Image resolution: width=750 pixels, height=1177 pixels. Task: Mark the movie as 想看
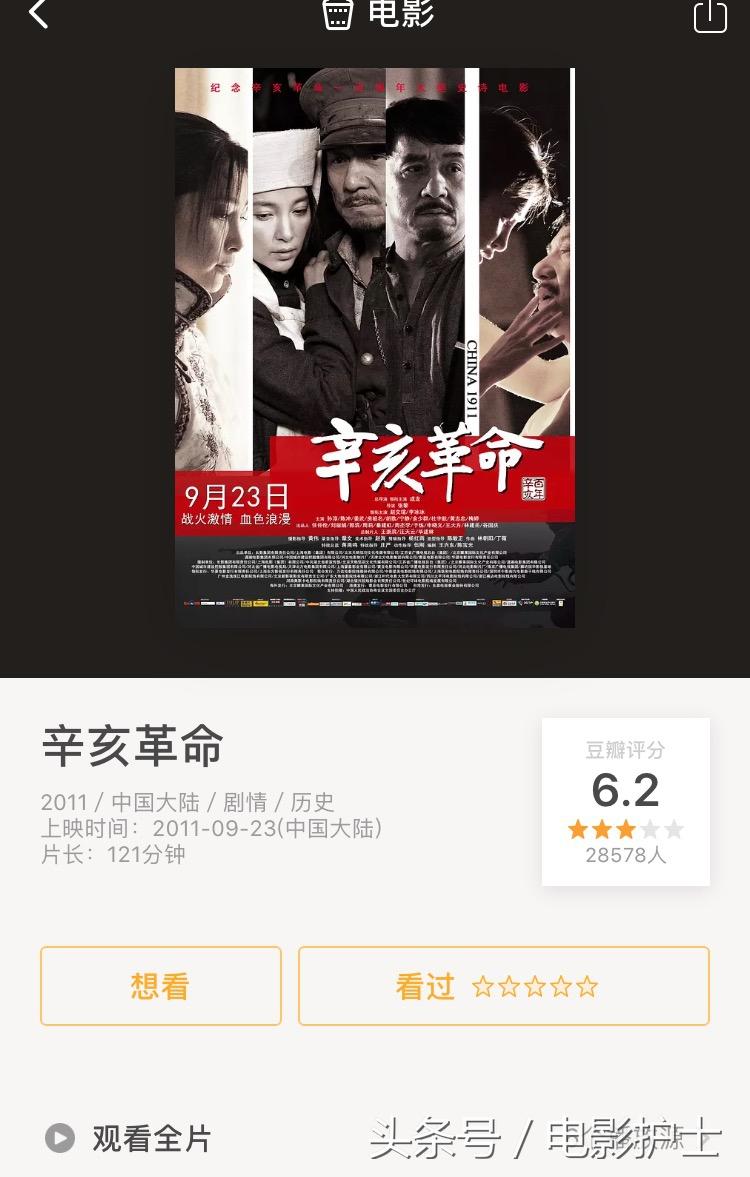click(x=160, y=986)
